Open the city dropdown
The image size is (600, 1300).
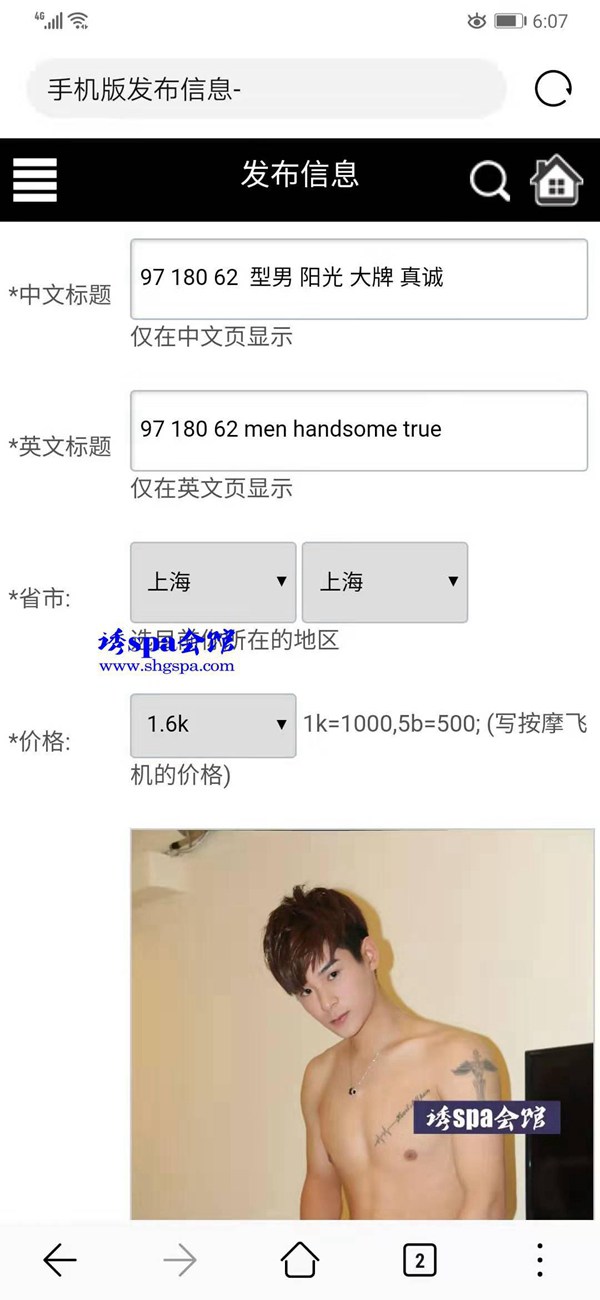pos(384,582)
